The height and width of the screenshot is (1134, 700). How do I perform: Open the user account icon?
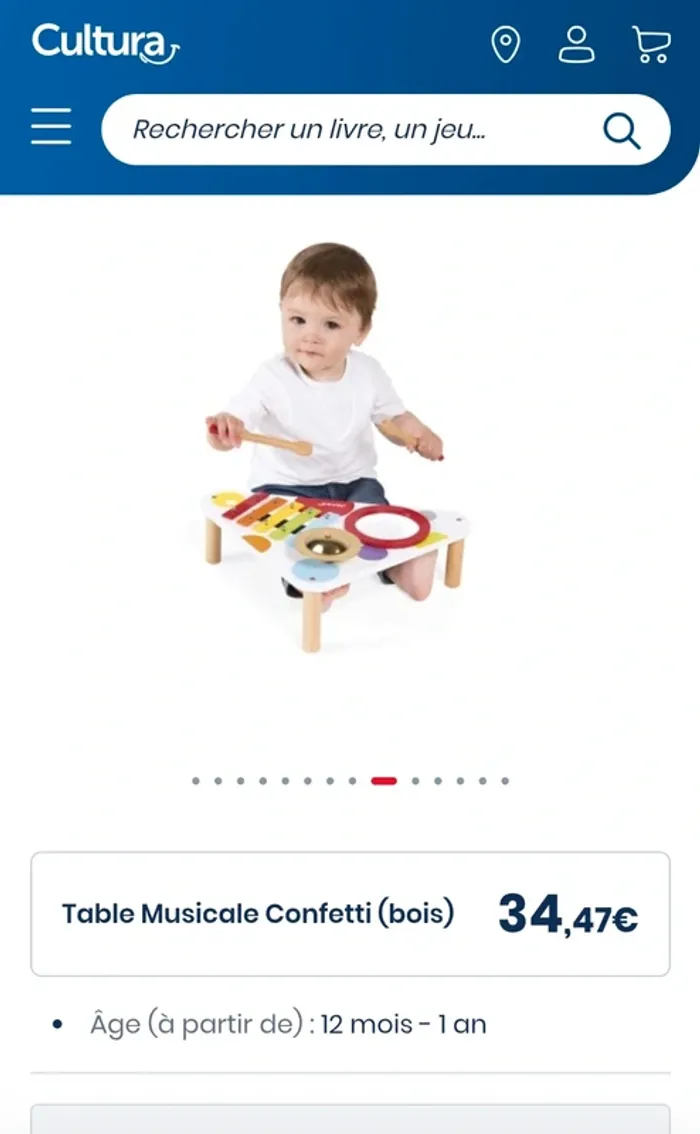tap(576, 44)
